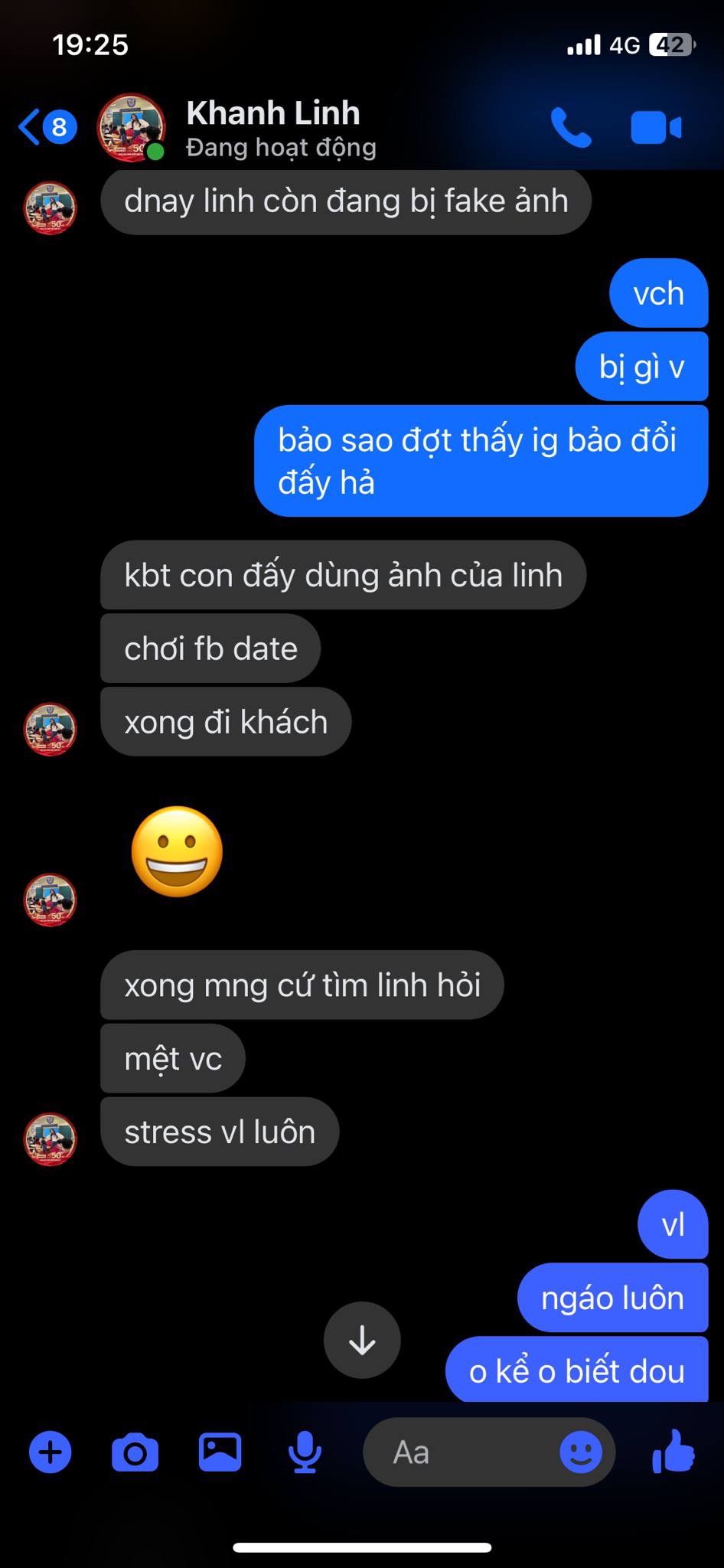The width and height of the screenshot is (724, 1568).
Task: Open the photo gallery picker
Action: [x=220, y=1452]
